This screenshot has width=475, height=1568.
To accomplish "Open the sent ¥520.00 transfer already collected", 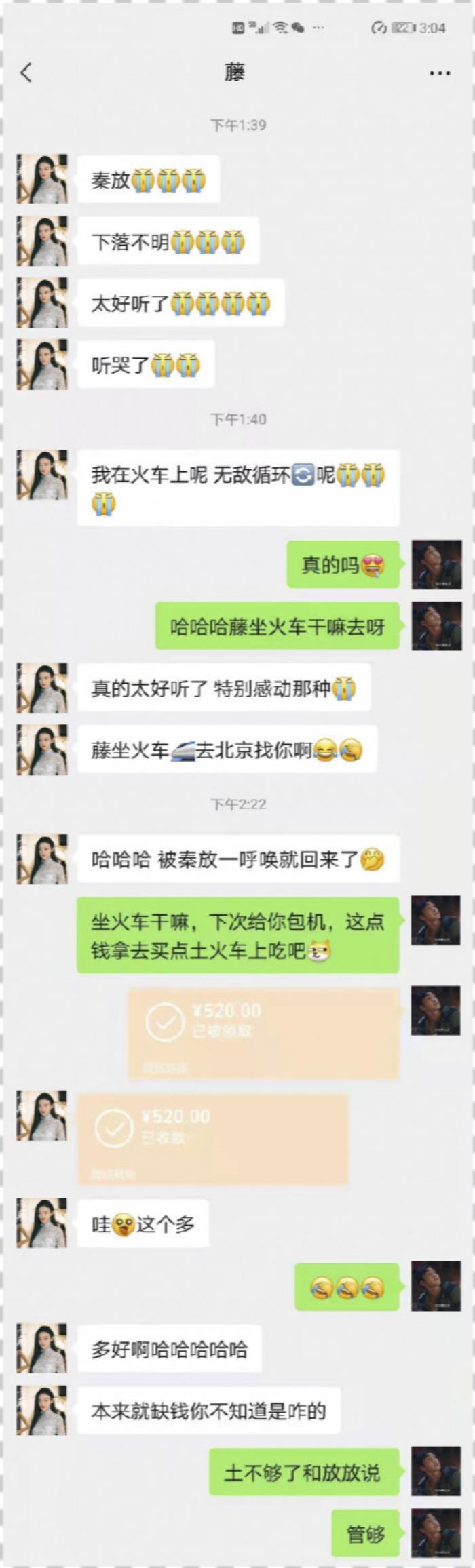I will click(263, 1032).
